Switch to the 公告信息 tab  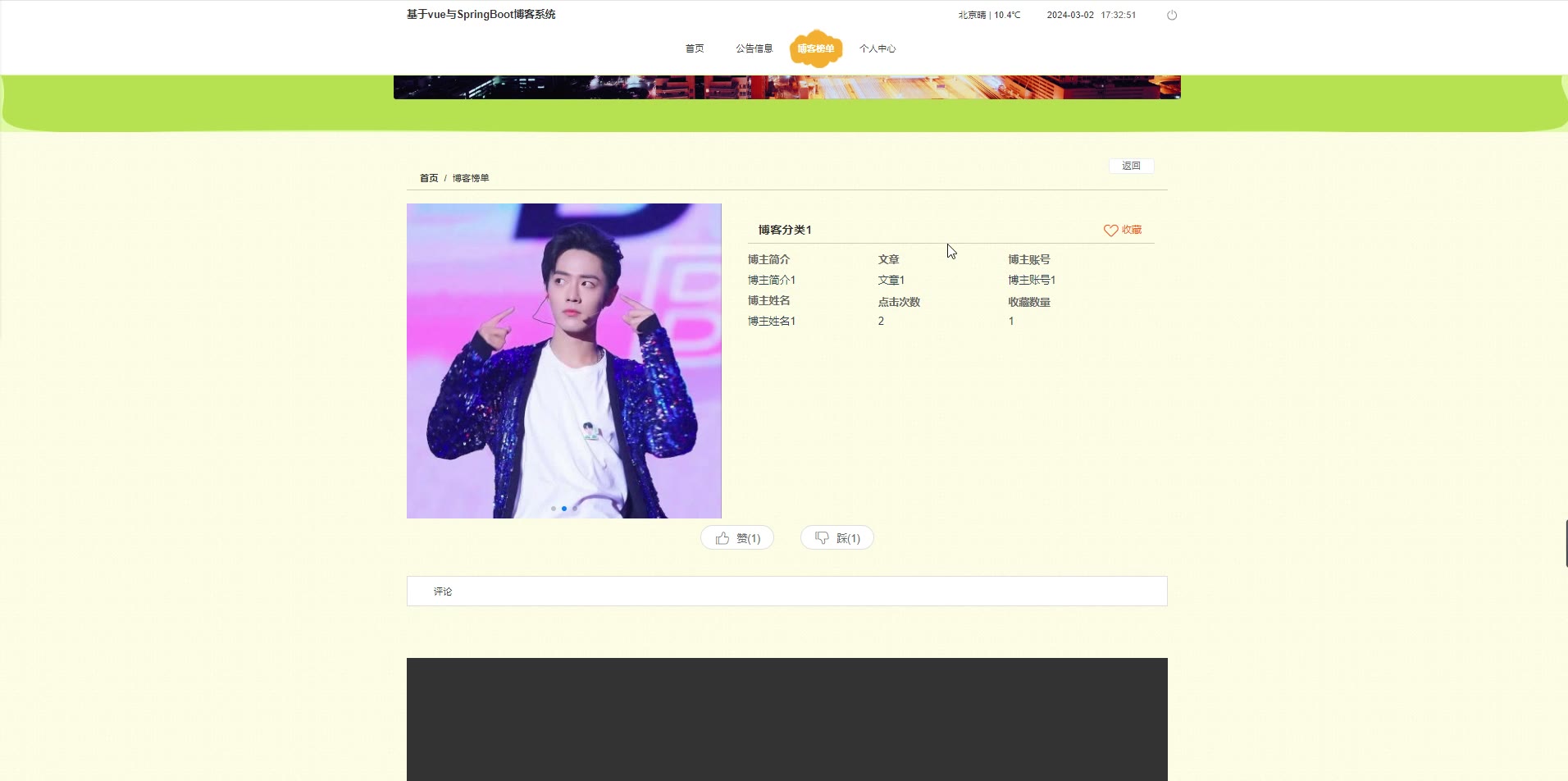point(754,48)
